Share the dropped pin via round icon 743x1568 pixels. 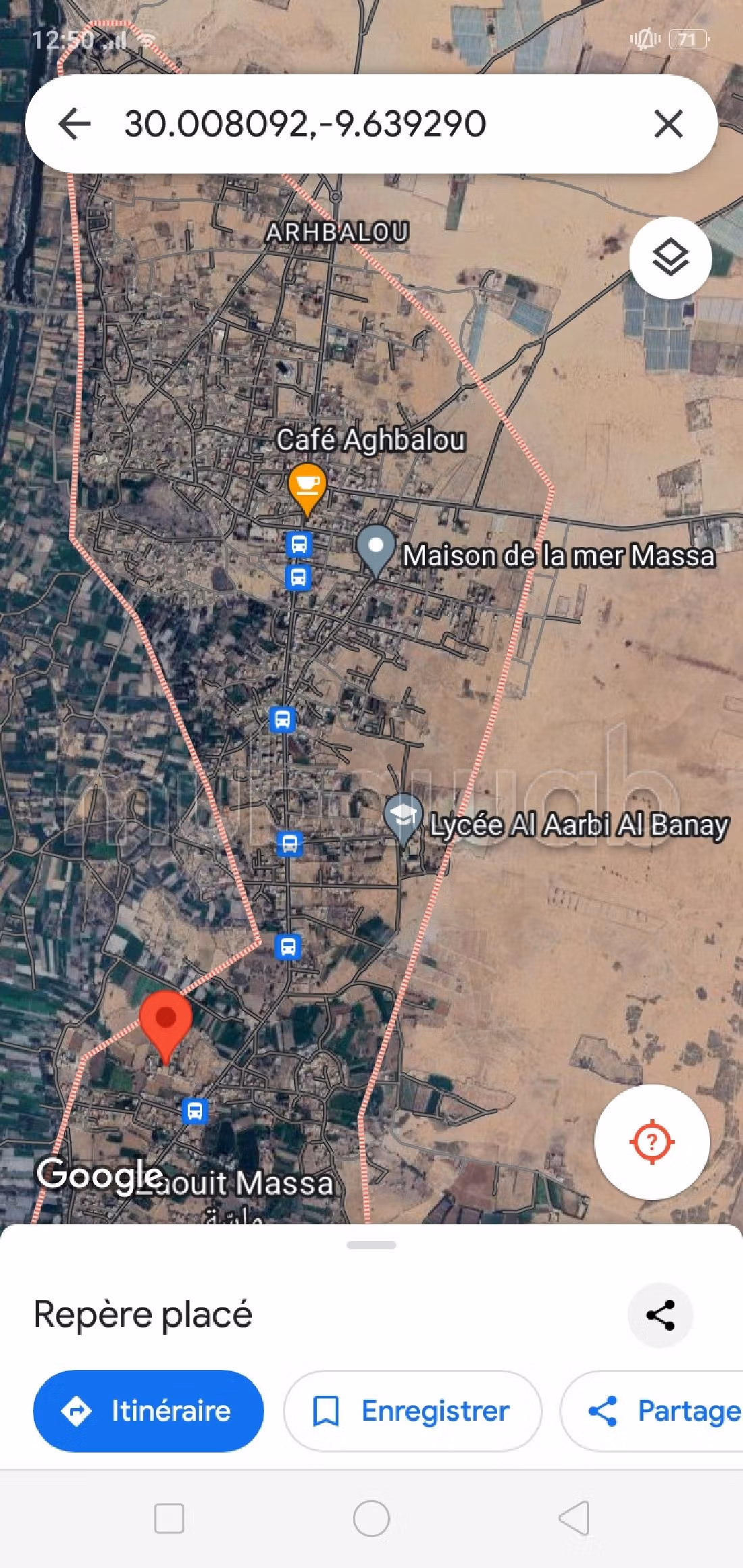pos(660,1315)
